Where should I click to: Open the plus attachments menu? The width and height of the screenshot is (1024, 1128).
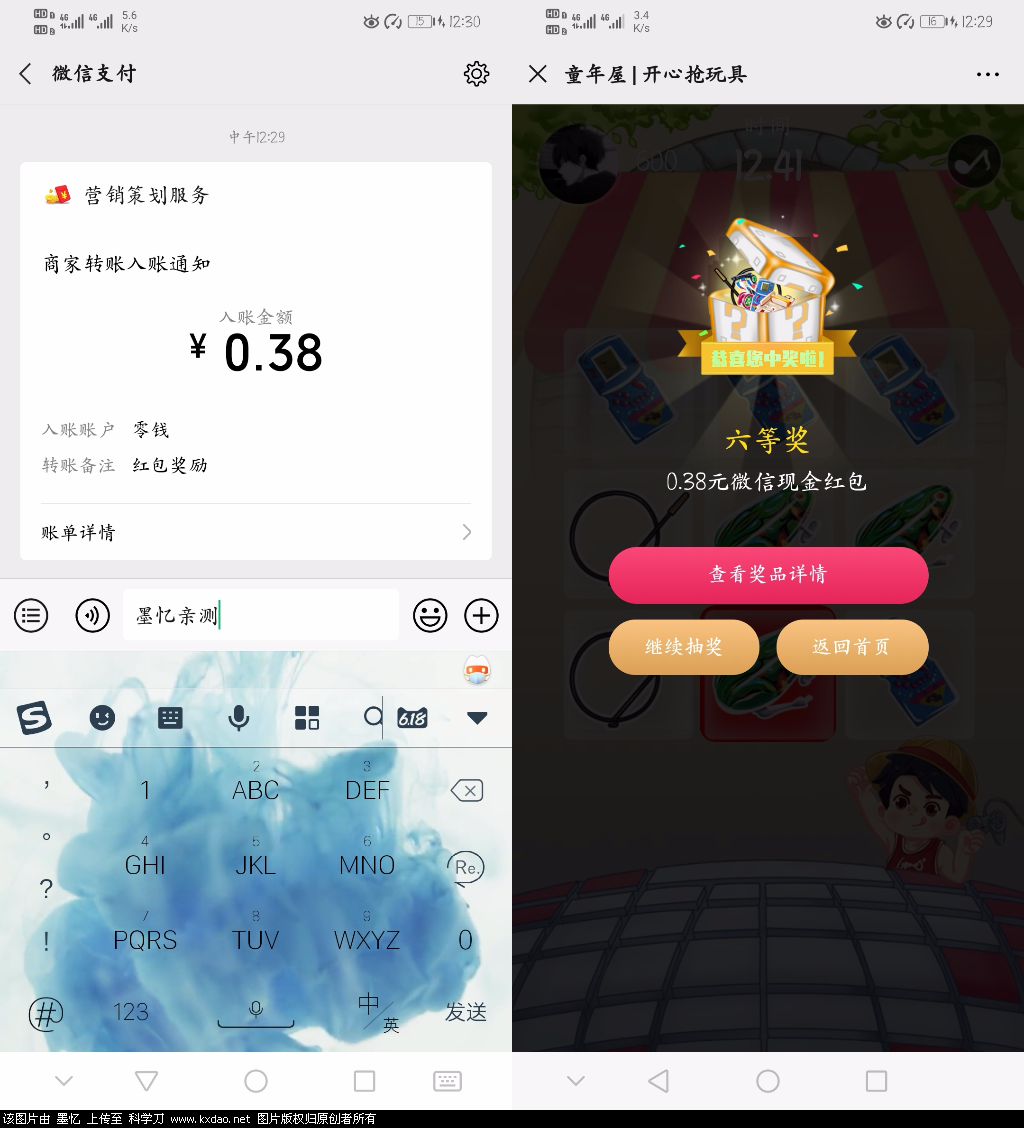click(481, 615)
